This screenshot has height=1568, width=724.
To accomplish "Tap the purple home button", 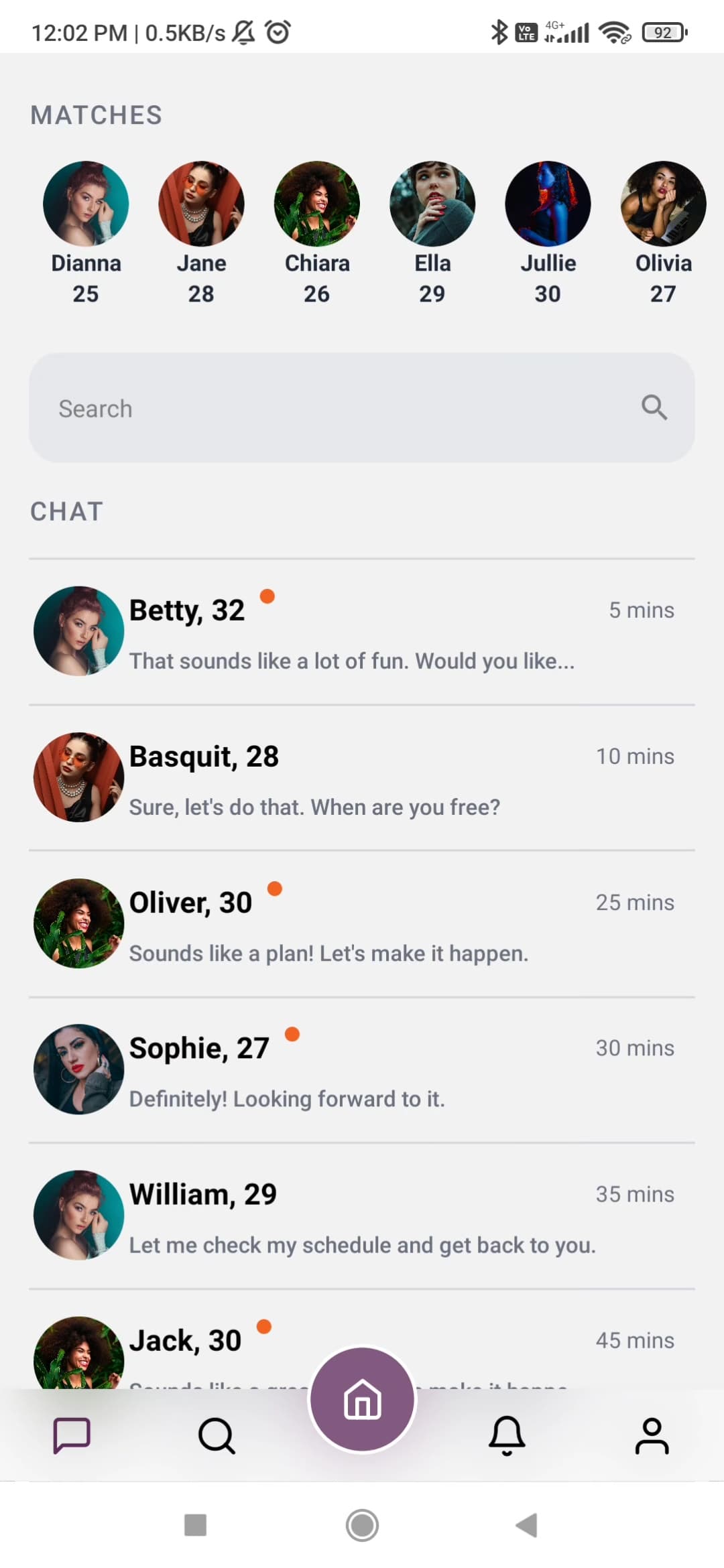I will 362,1400.
